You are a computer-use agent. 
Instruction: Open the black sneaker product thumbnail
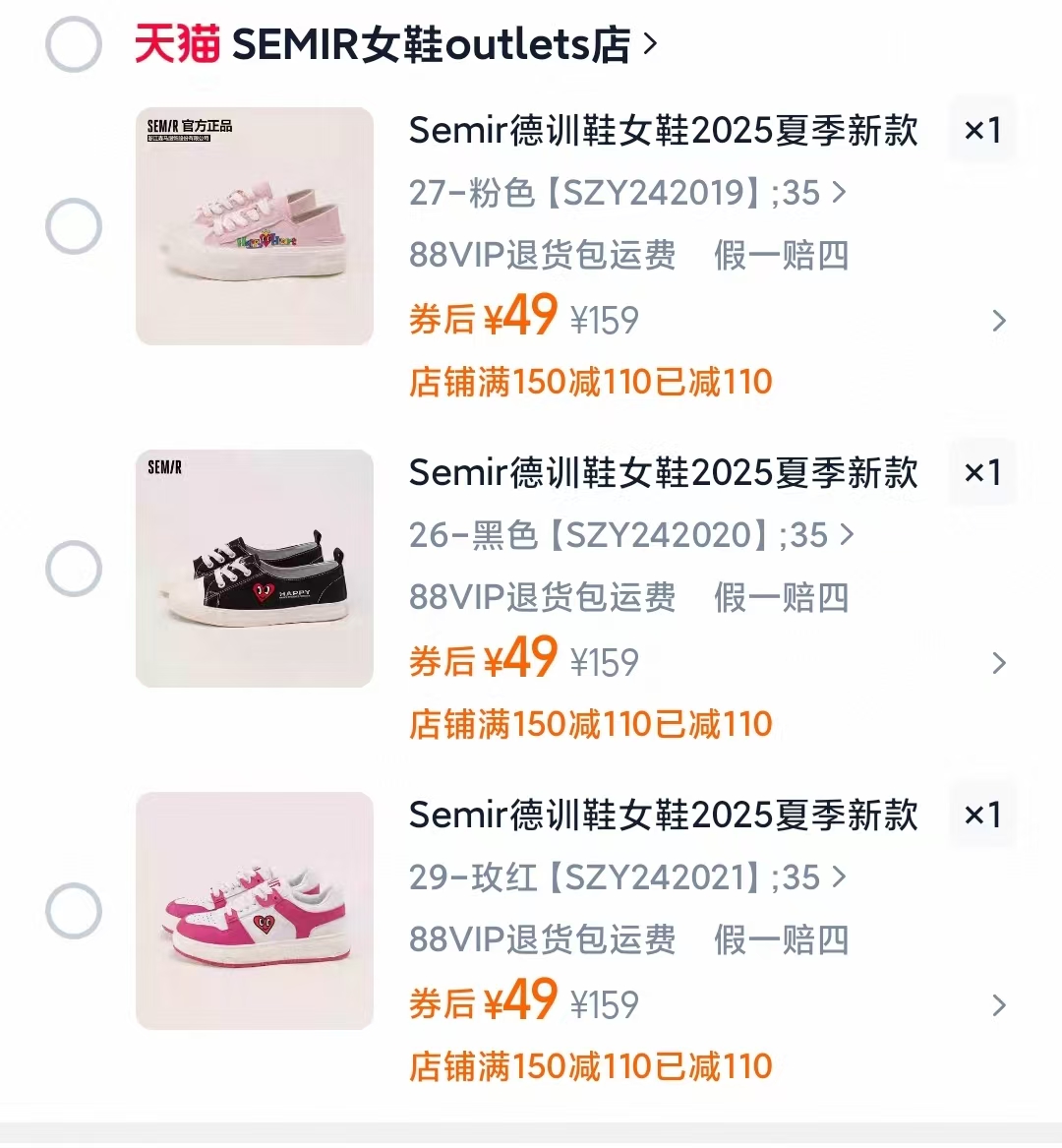pos(254,569)
